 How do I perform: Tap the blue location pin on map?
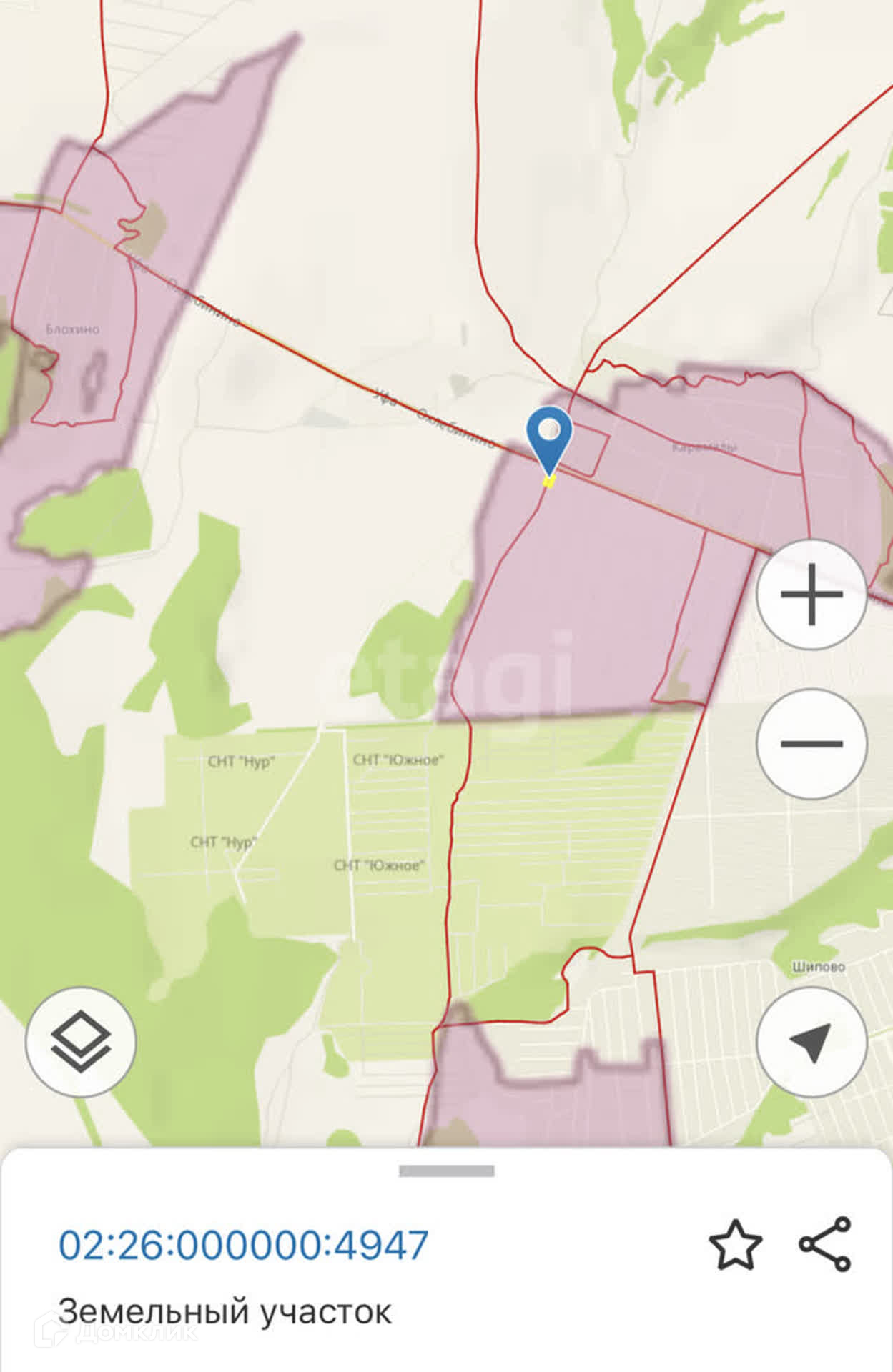tap(549, 437)
